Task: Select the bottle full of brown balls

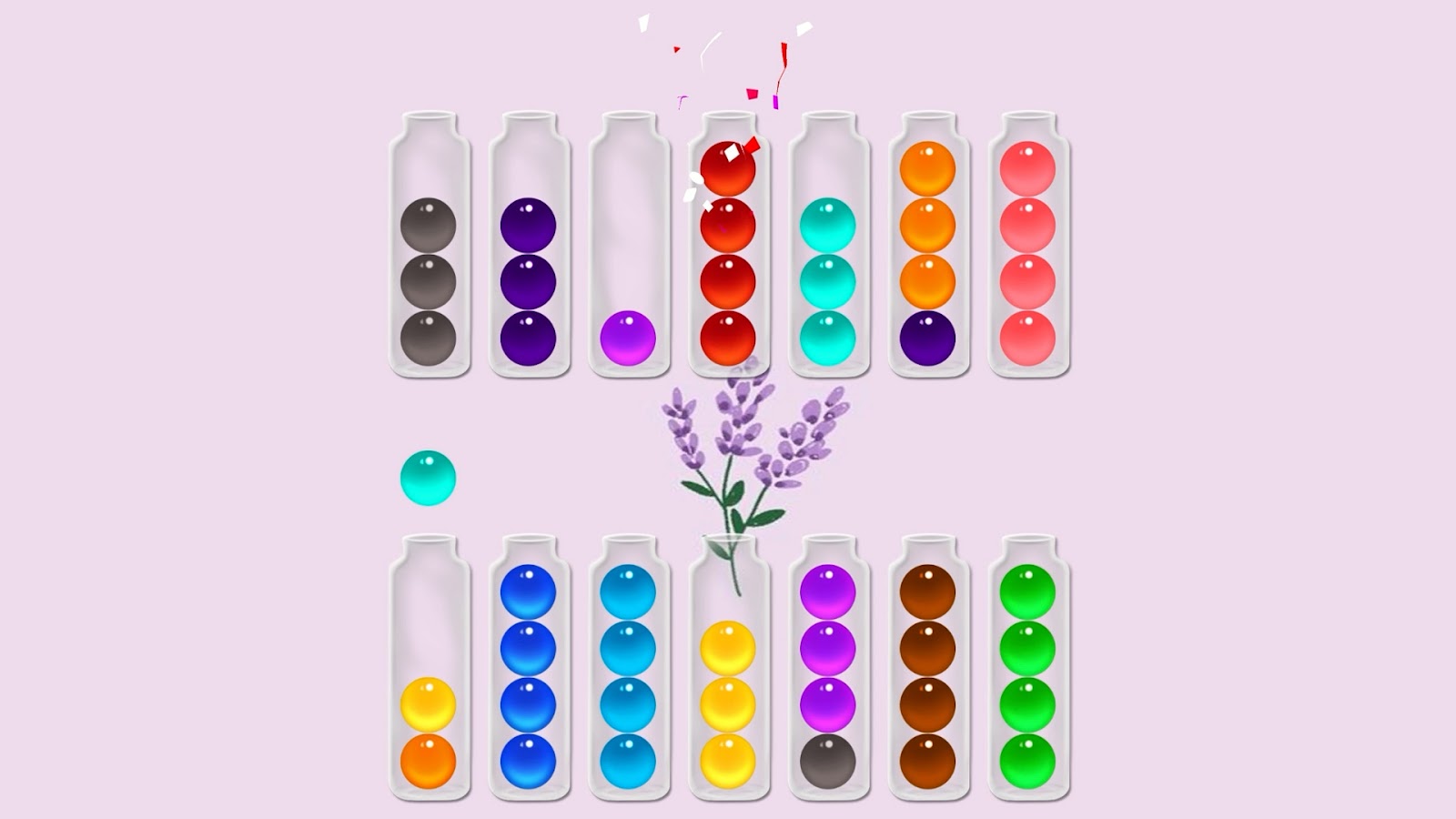Action: click(929, 668)
